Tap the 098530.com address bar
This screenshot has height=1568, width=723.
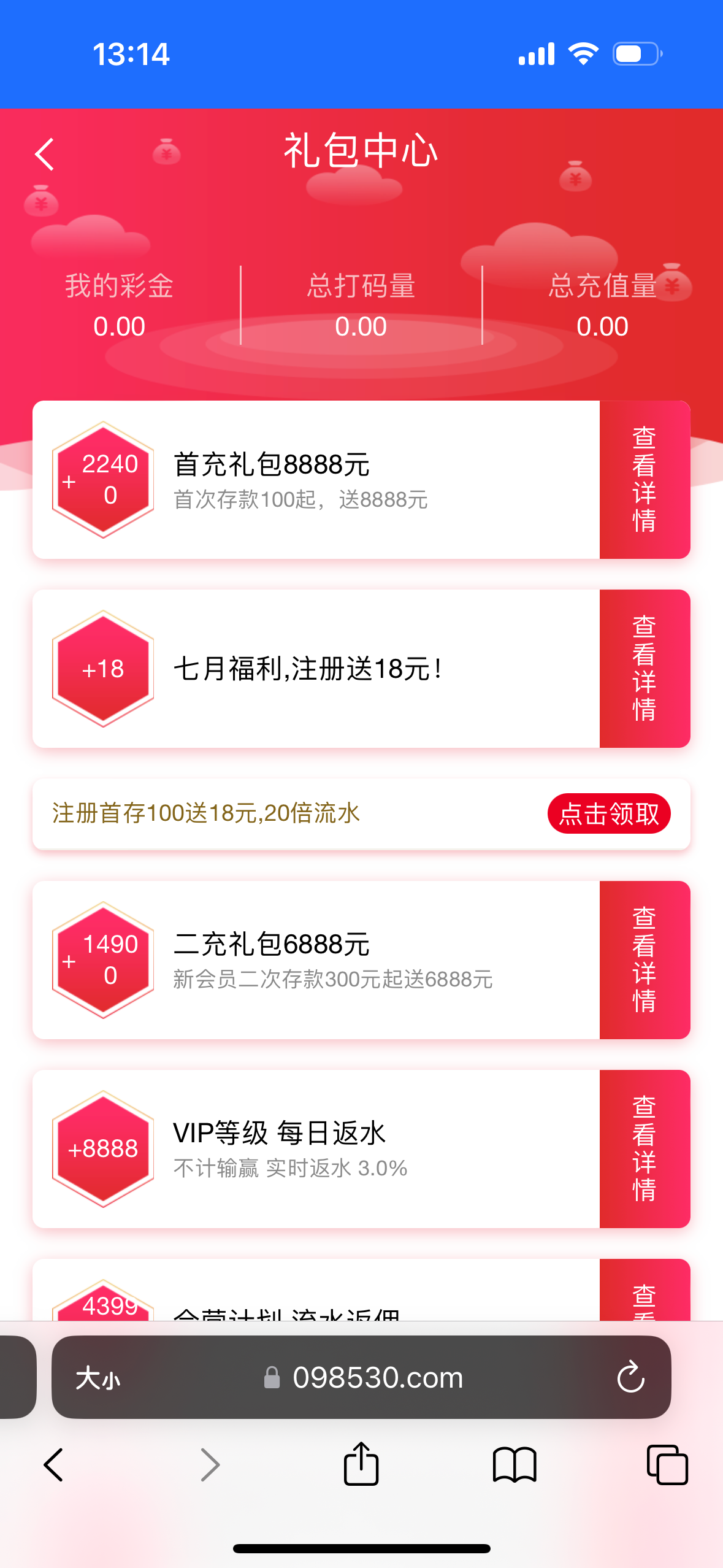tap(377, 1378)
